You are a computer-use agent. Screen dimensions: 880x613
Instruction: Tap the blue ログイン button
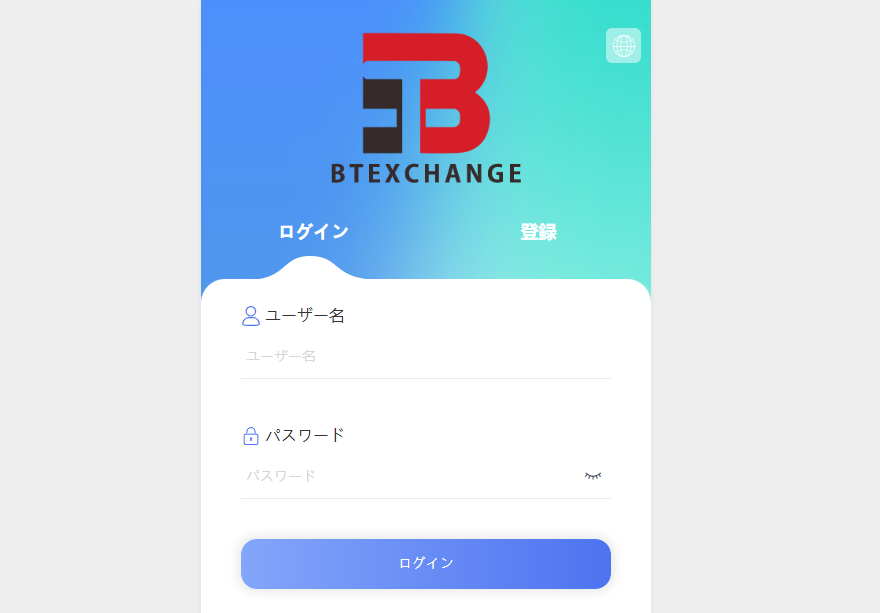[425, 564]
